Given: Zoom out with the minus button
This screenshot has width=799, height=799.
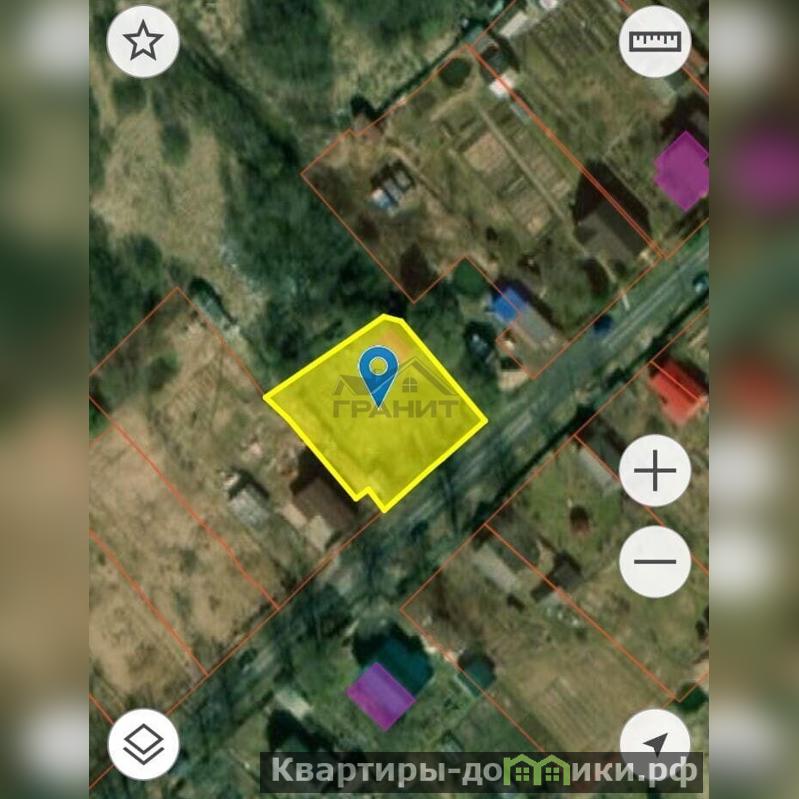Looking at the screenshot, I should [x=655, y=561].
